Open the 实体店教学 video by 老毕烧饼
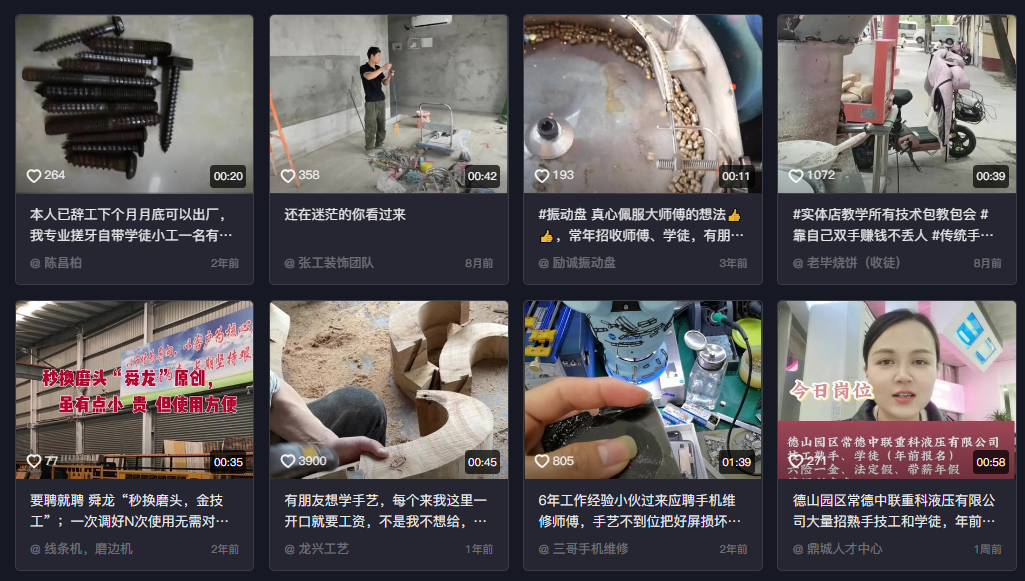 pyautogui.click(x=896, y=103)
